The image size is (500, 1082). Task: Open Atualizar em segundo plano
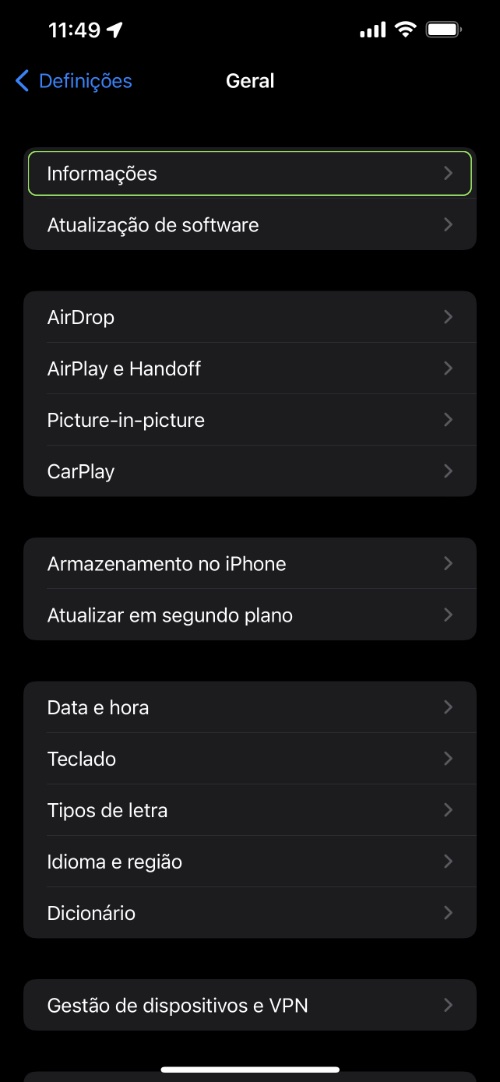point(250,615)
